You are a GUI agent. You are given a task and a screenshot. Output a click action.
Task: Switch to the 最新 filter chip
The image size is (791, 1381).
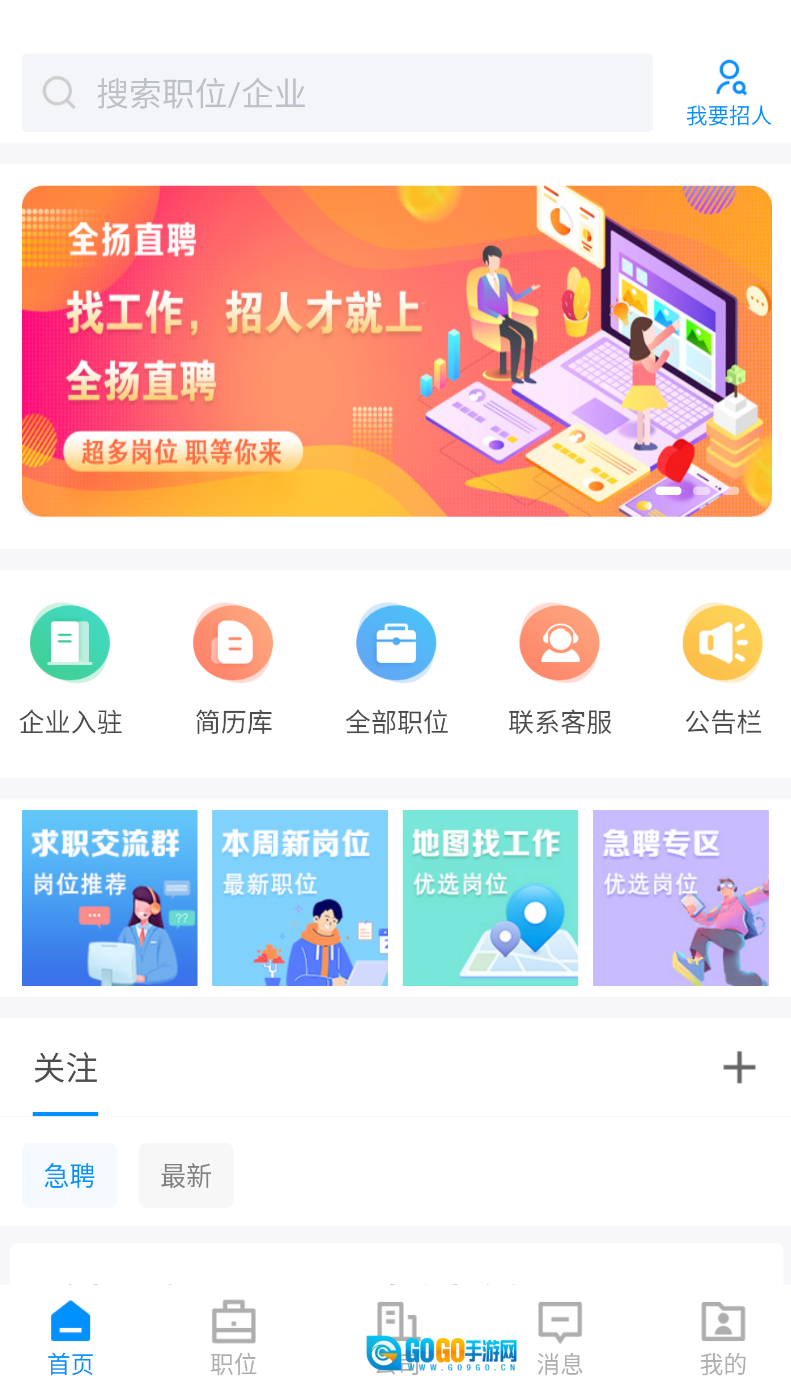pyautogui.click(x=186, y=1176)
